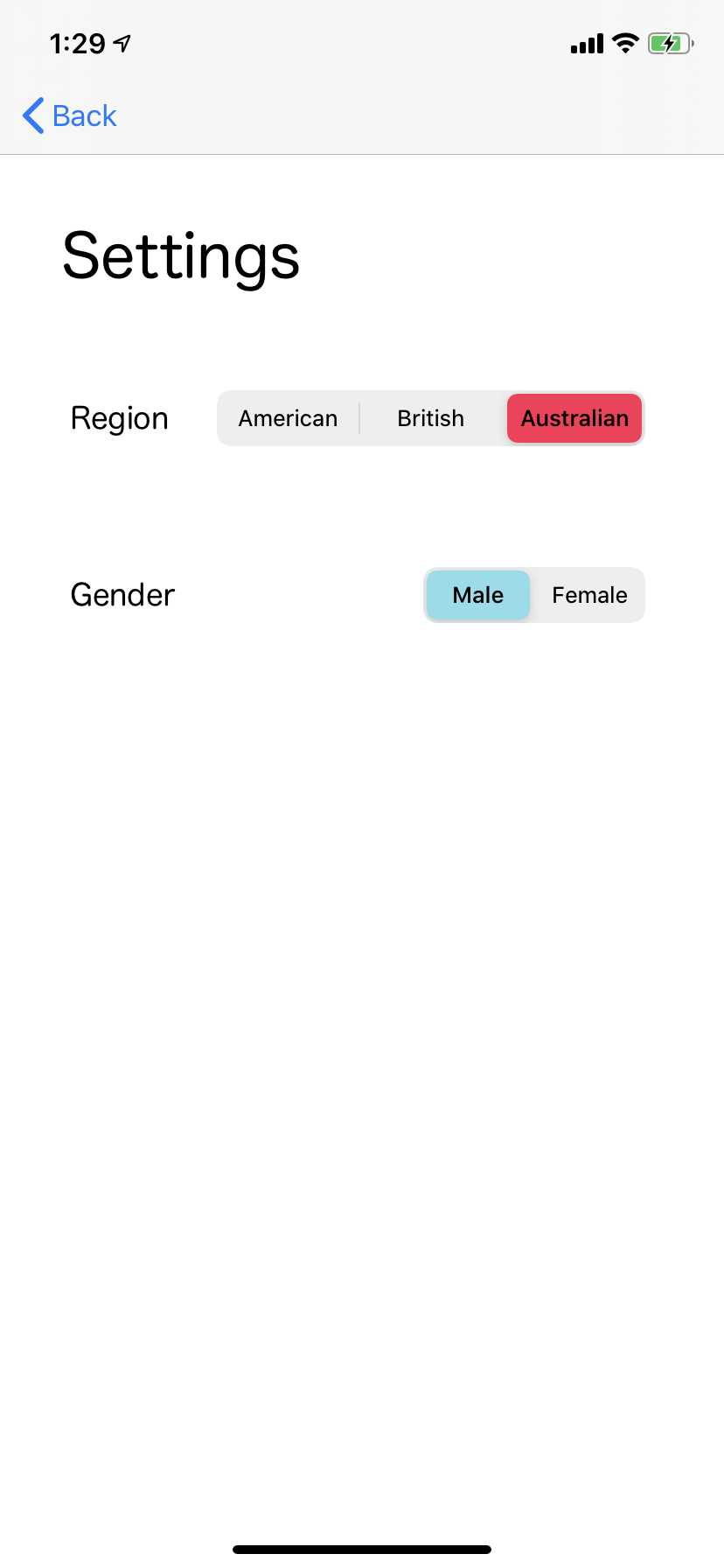
Task: Switch gender to Female
Action: click(x=589, y=595)
